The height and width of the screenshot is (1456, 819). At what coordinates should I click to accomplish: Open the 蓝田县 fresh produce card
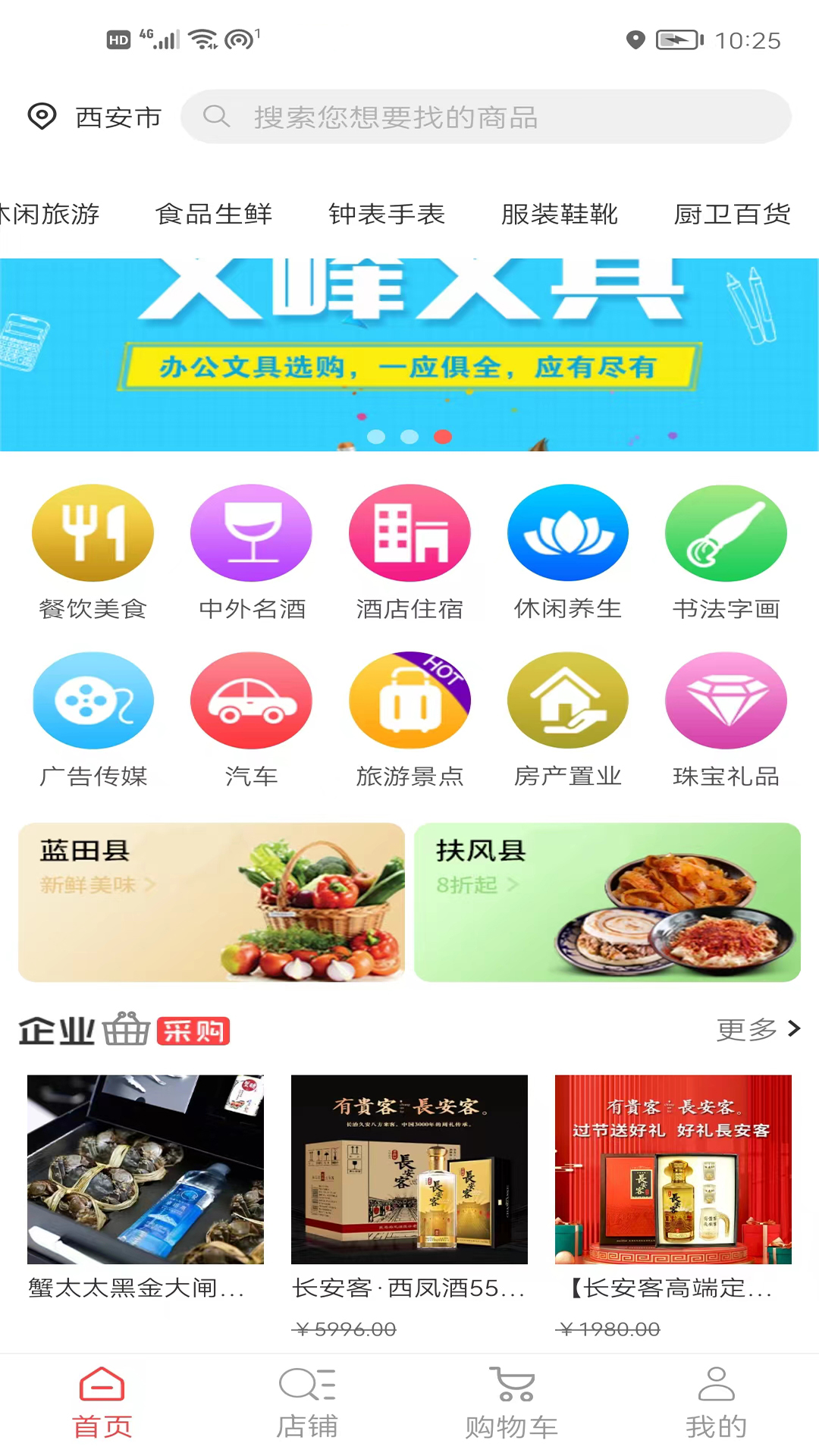point(212,902)
